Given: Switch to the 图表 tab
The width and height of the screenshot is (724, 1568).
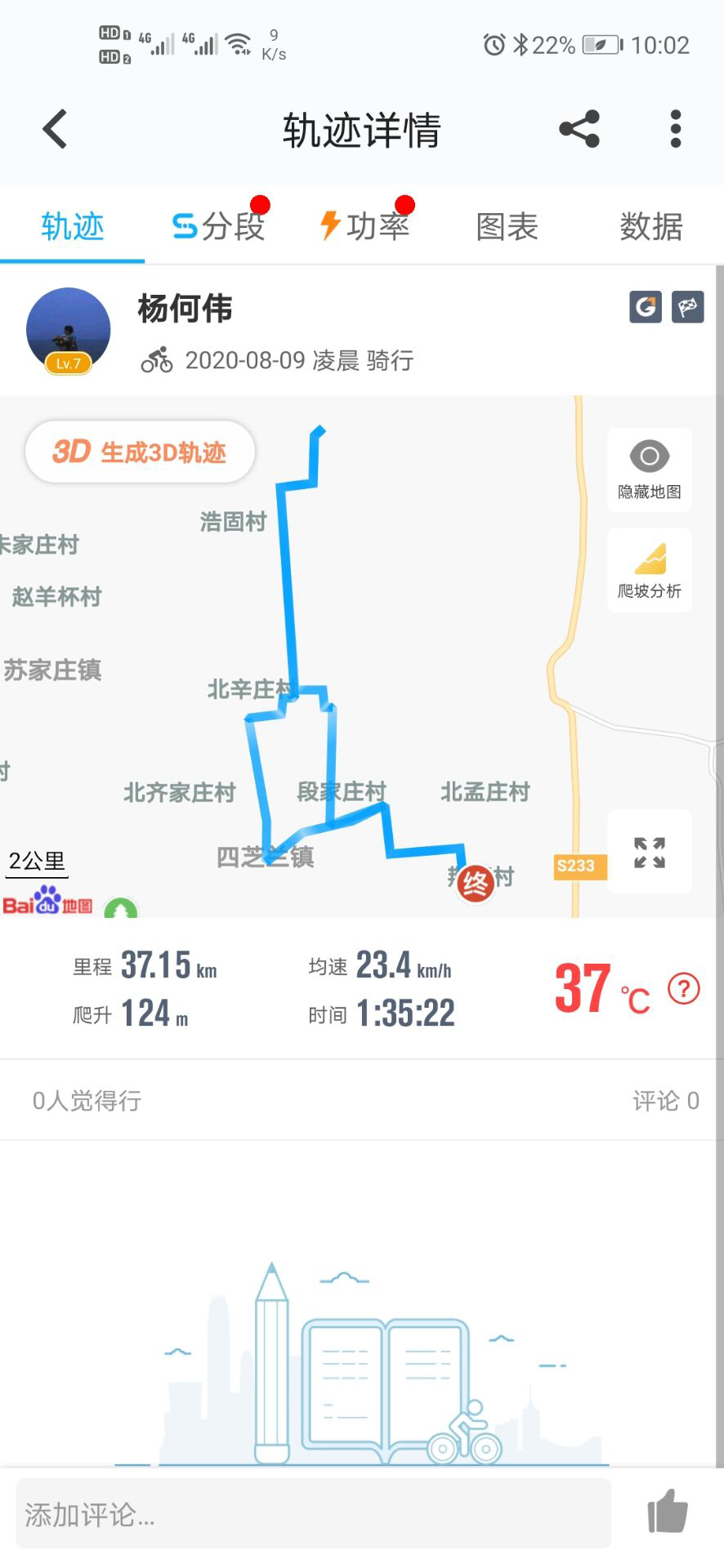Looking at the screenshot, I should (x=507, y=226).
